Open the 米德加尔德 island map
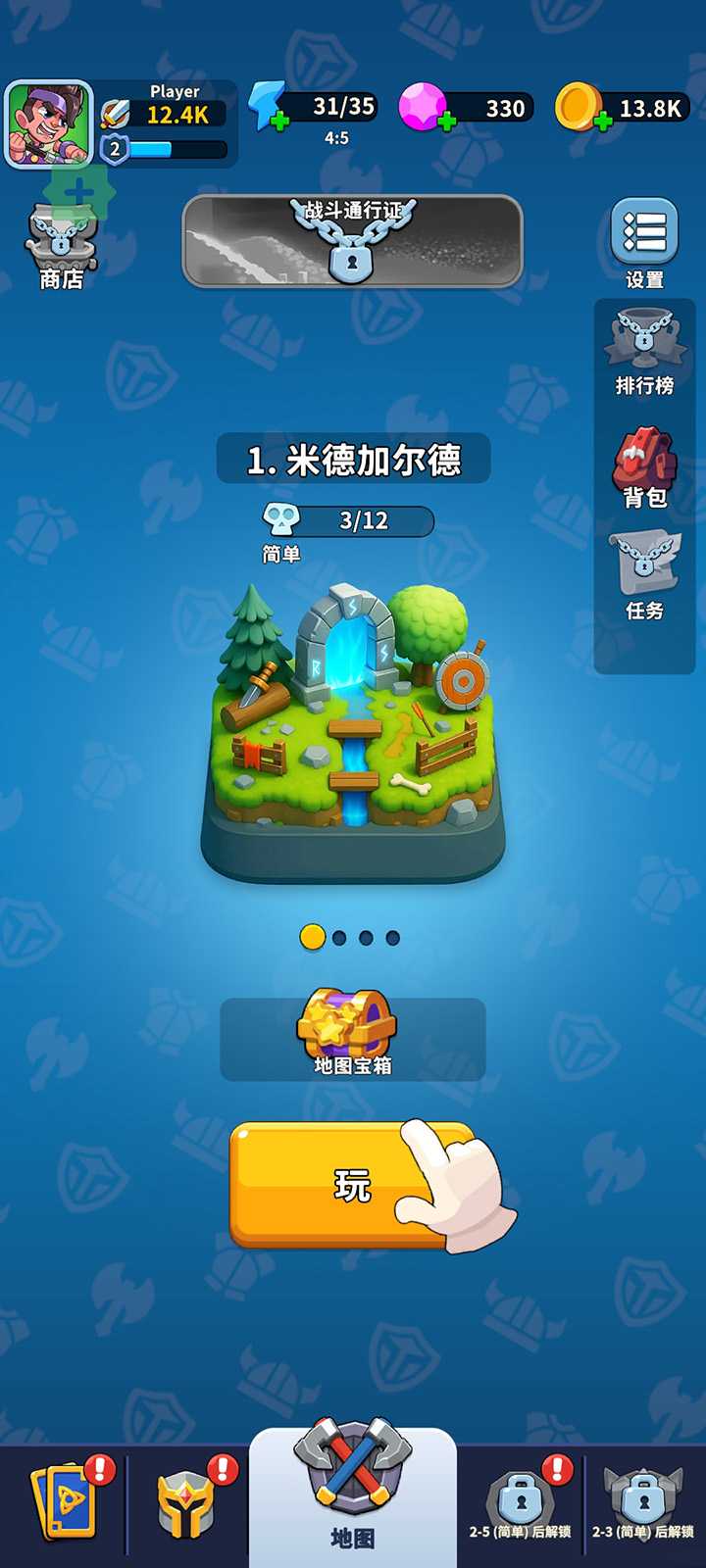This screenshot has width=706, height=1568. pyautogui.click(x=352, y=730)
